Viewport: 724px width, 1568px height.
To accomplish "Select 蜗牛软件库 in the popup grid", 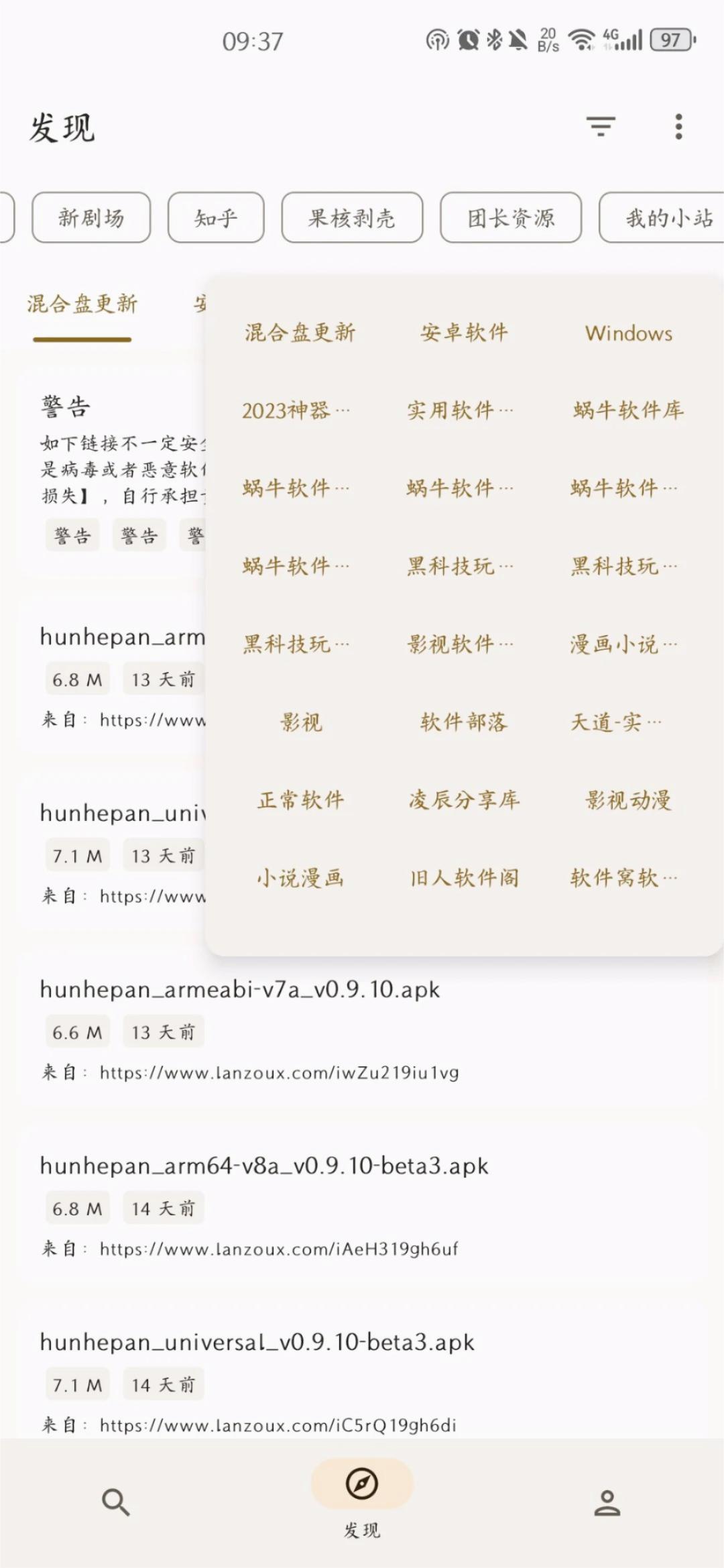I will click(x=628, y=410).
